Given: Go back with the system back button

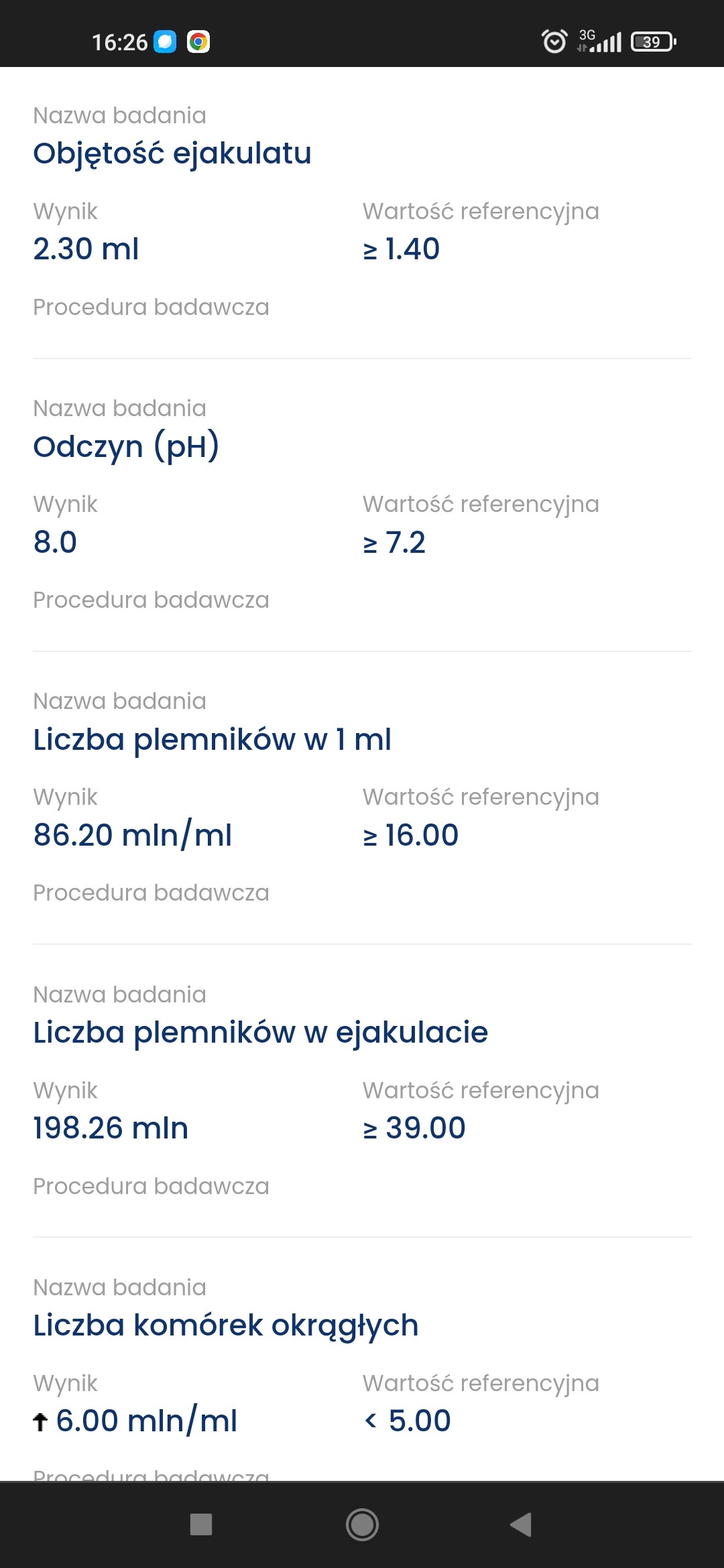Looking at the screenshot, I should (x=521, y=1524).
